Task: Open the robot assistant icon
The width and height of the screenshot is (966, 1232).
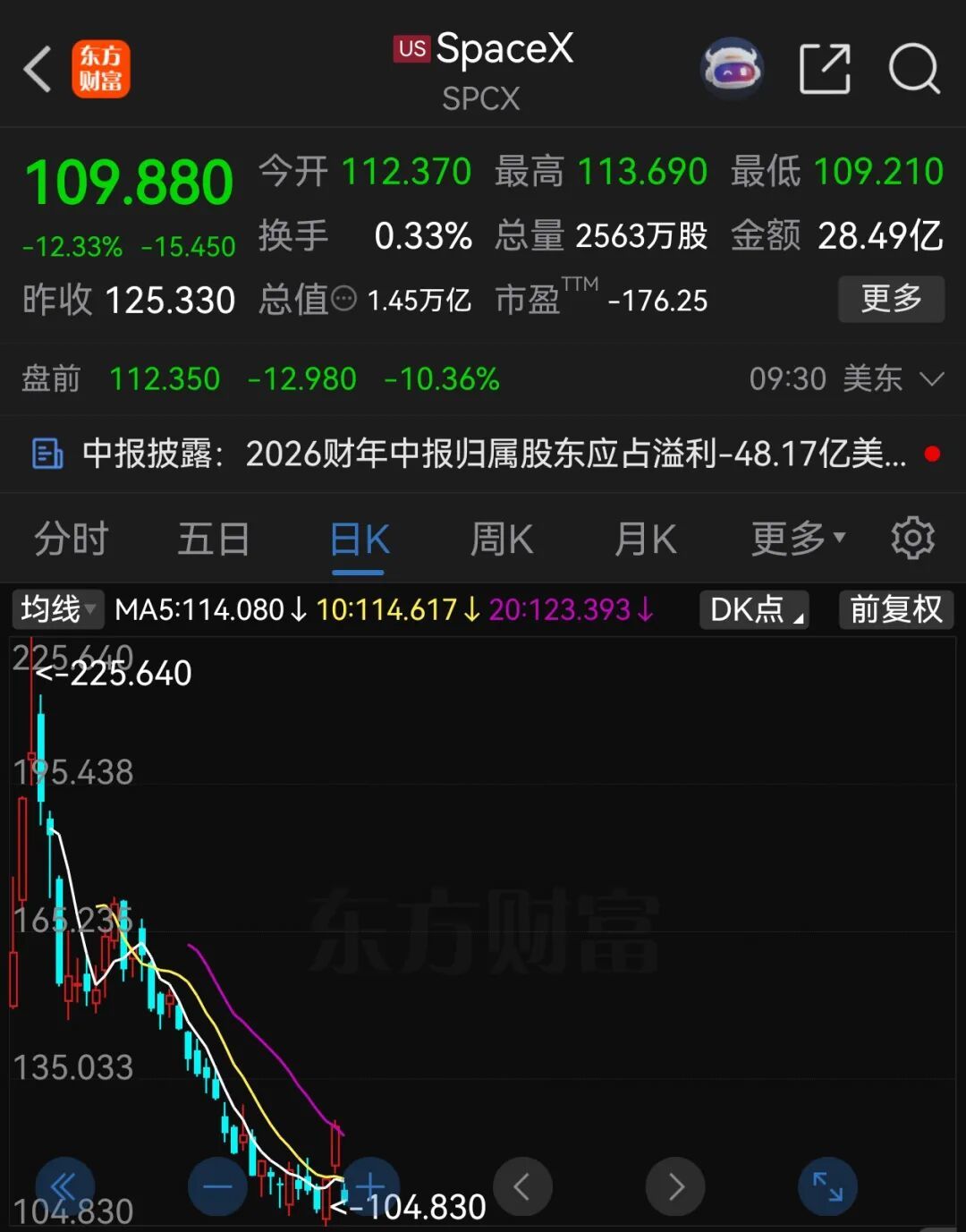Action: (x=732, y=68)
